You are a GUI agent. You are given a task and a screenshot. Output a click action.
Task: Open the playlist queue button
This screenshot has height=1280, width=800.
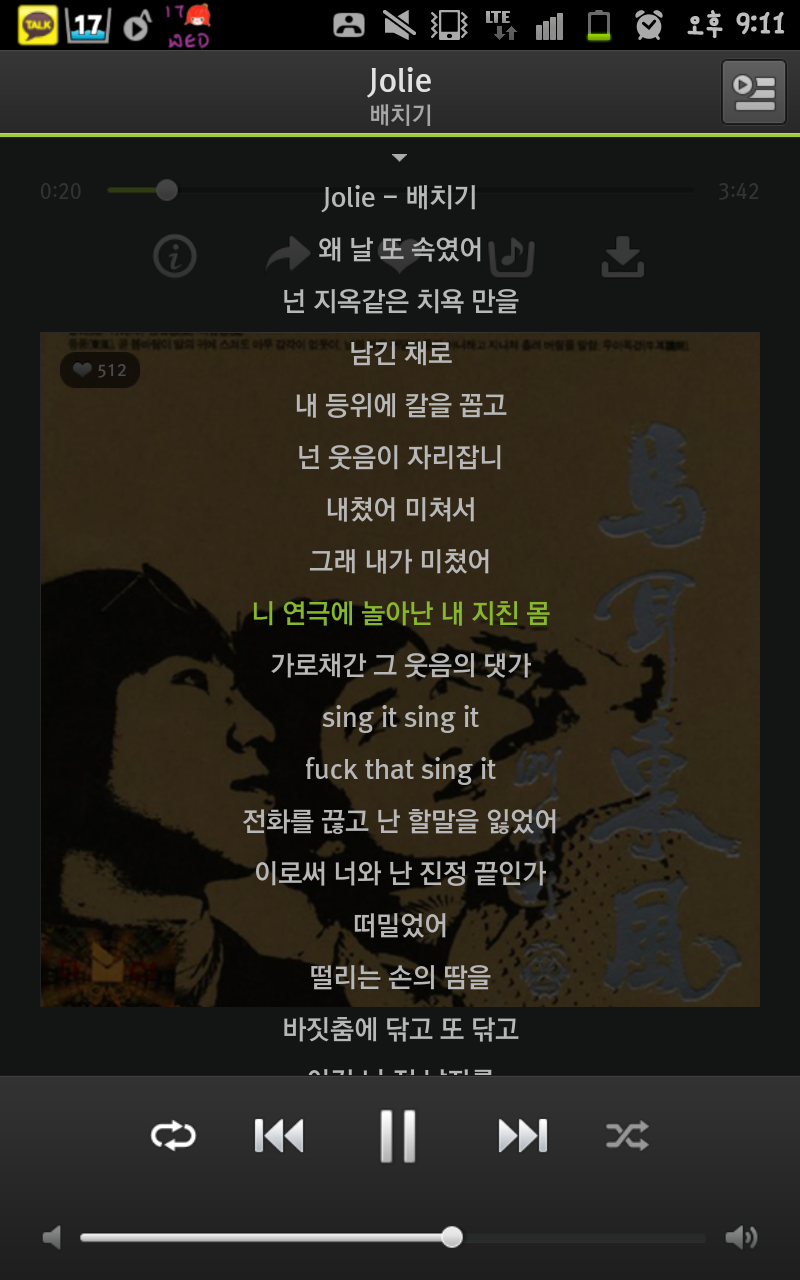[754, 92]
